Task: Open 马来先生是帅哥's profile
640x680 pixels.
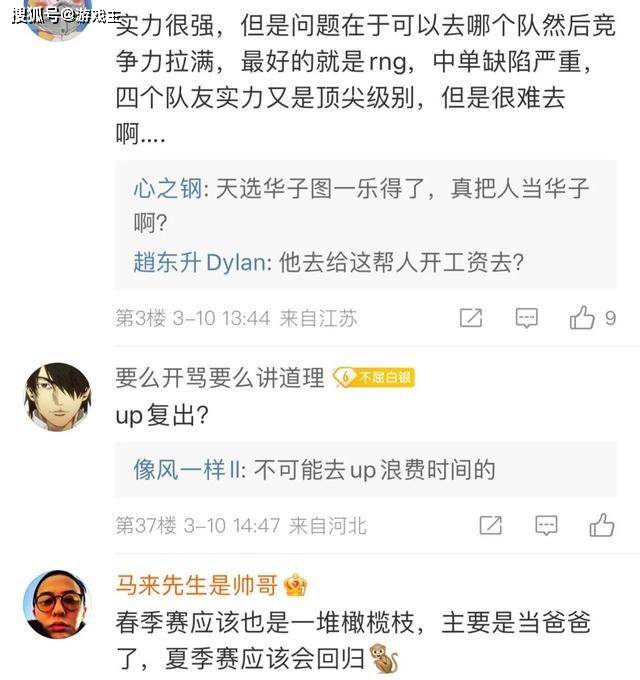Action: [199, 584]
